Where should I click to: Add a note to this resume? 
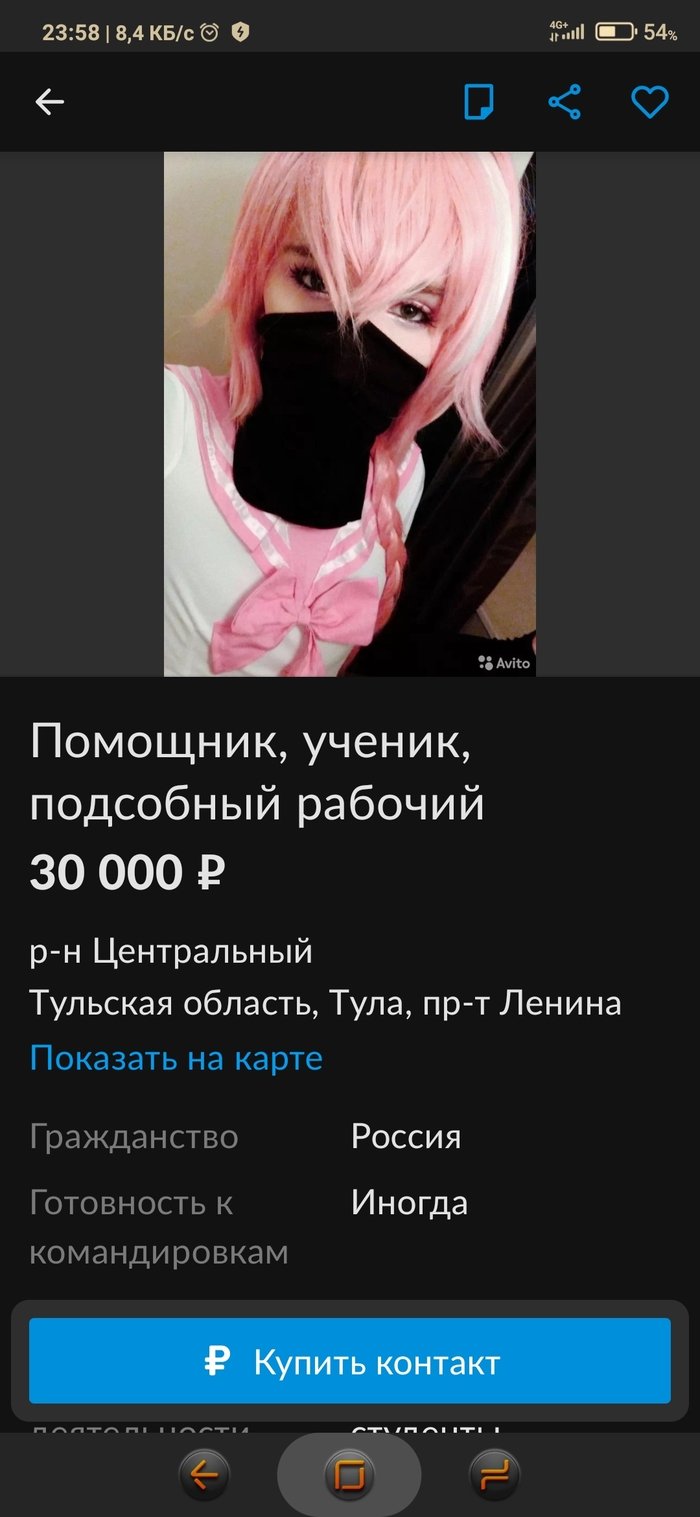[479, 102]
